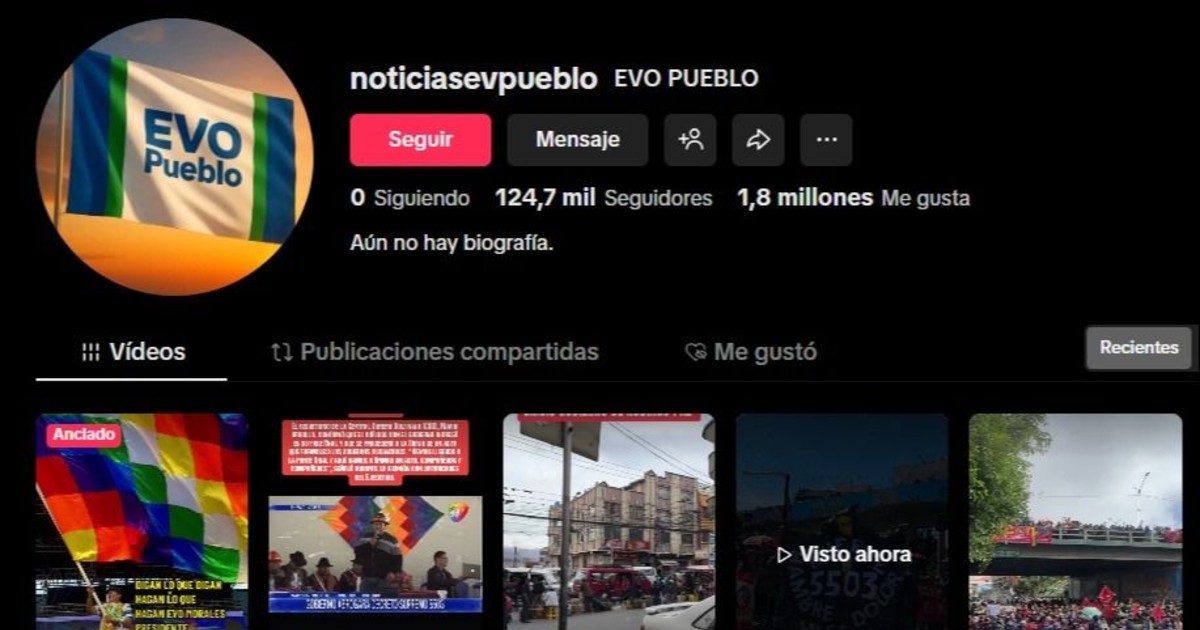Select the Recientes sort option

(1139, 348)
